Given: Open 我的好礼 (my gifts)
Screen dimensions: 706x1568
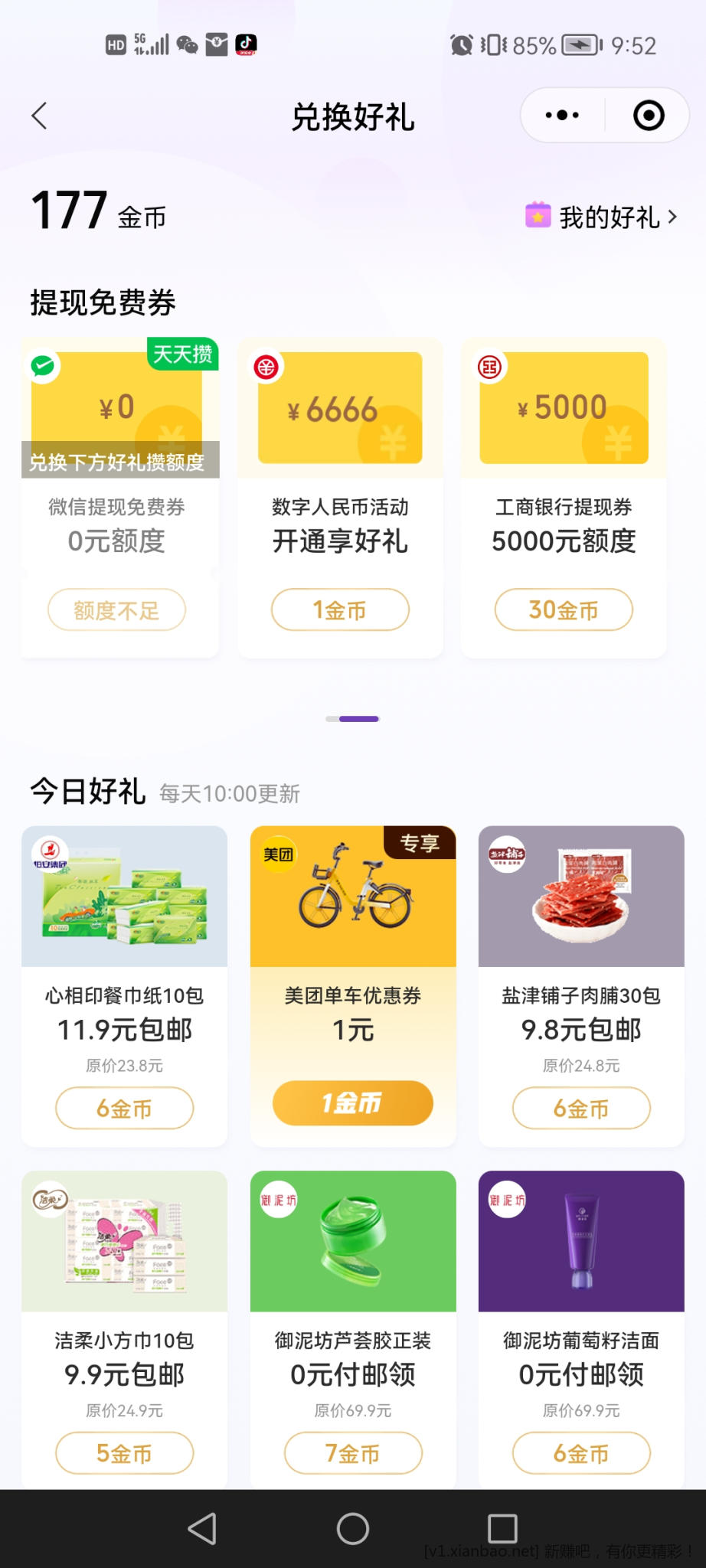Looking at the screenshot, I should (602, 217).
